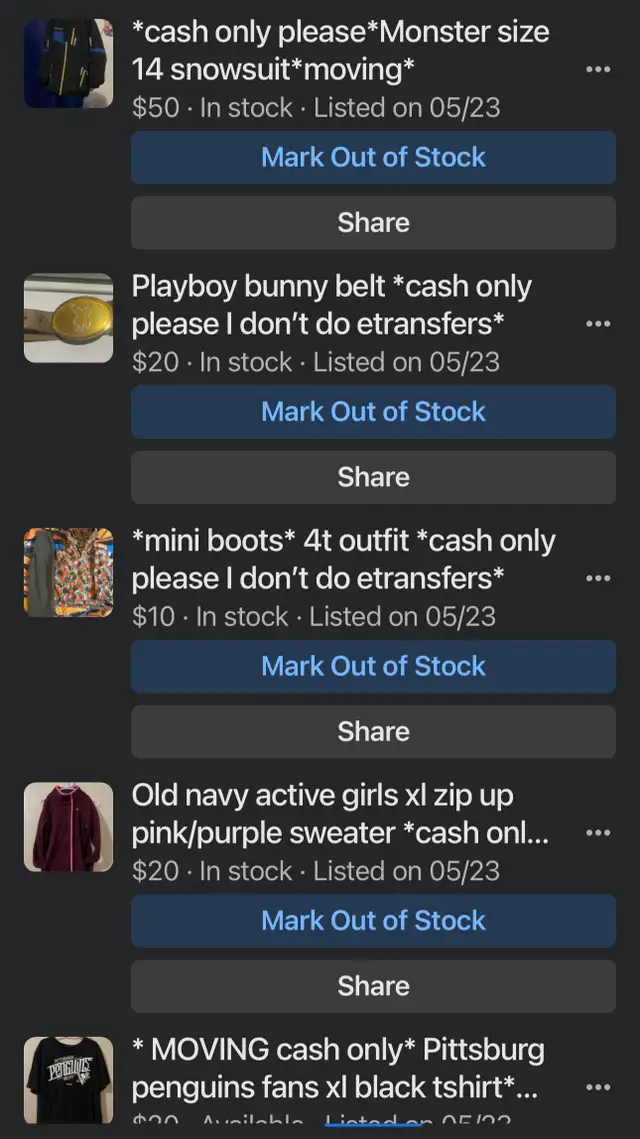This screenshot has height=1139, width=640.
Task: View the Old Navy sweater listing photo
Action: tap(68, 827)
